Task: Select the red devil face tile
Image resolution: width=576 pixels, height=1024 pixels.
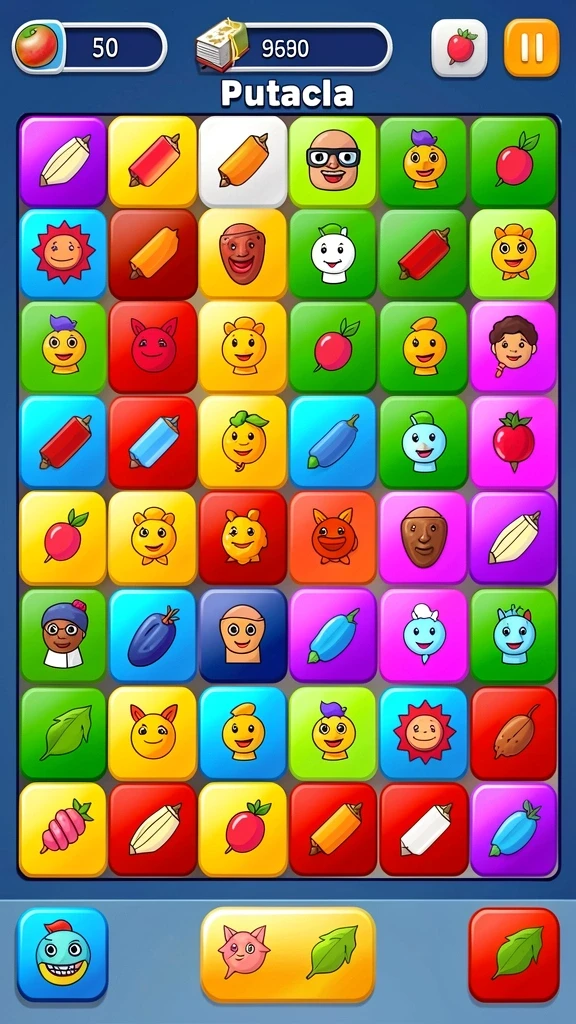Action: click(x=153, y=347)
